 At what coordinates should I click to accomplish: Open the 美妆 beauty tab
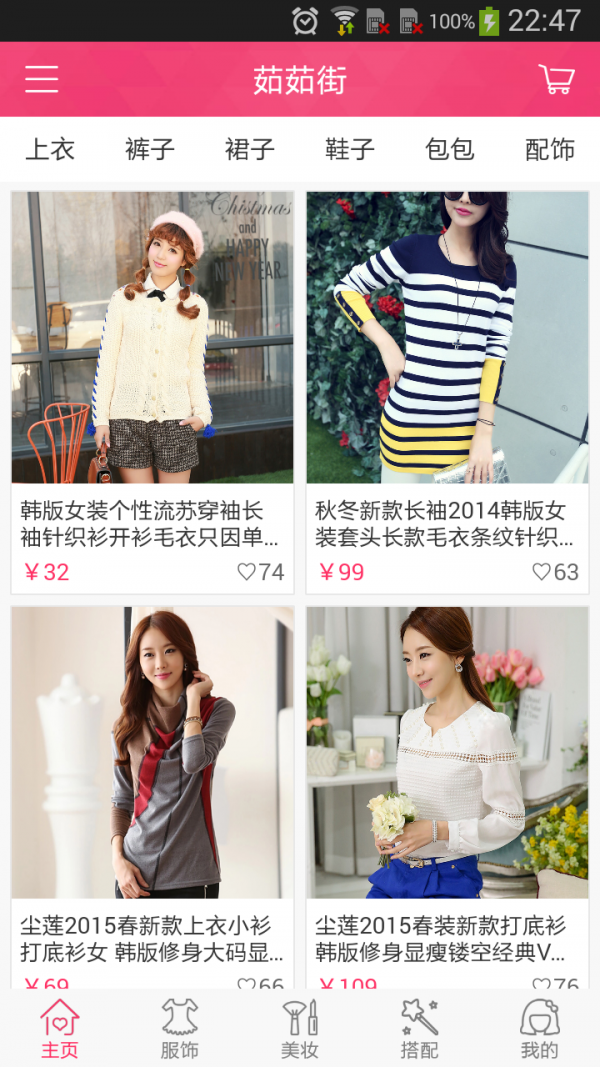(x=300, y=1028)
